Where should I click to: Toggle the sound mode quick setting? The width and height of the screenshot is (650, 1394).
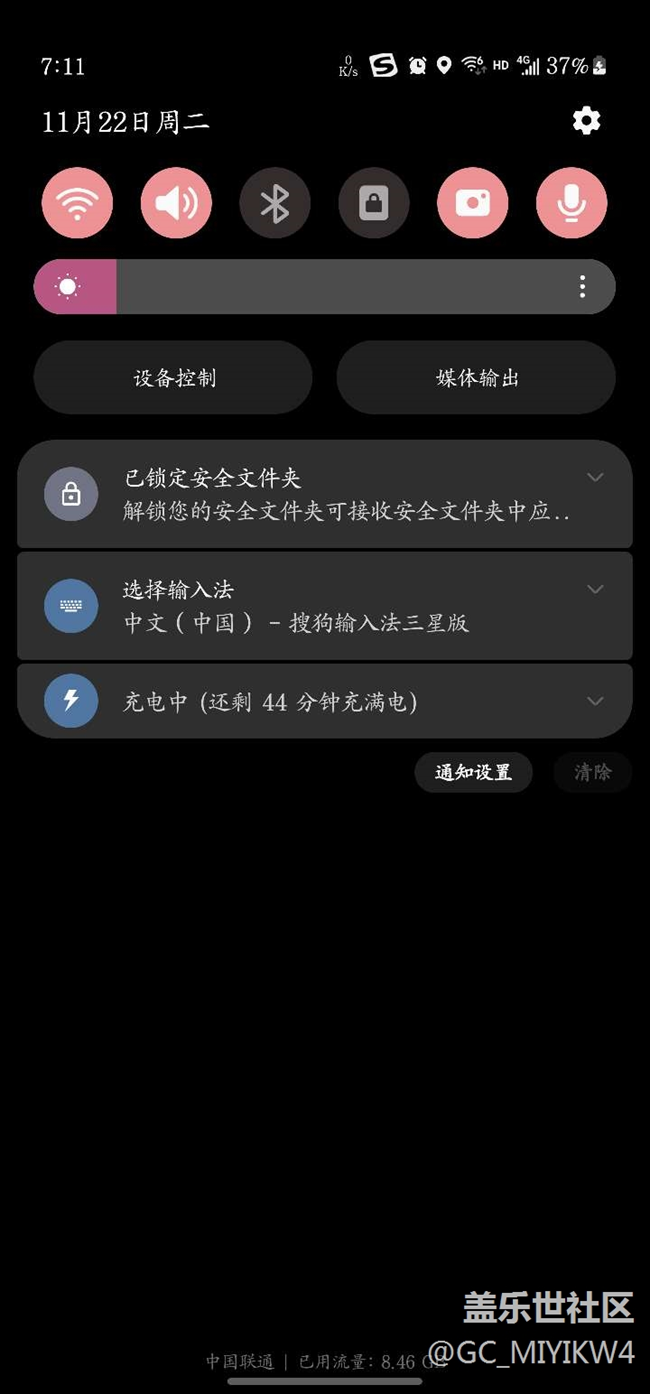coord(176,203)
